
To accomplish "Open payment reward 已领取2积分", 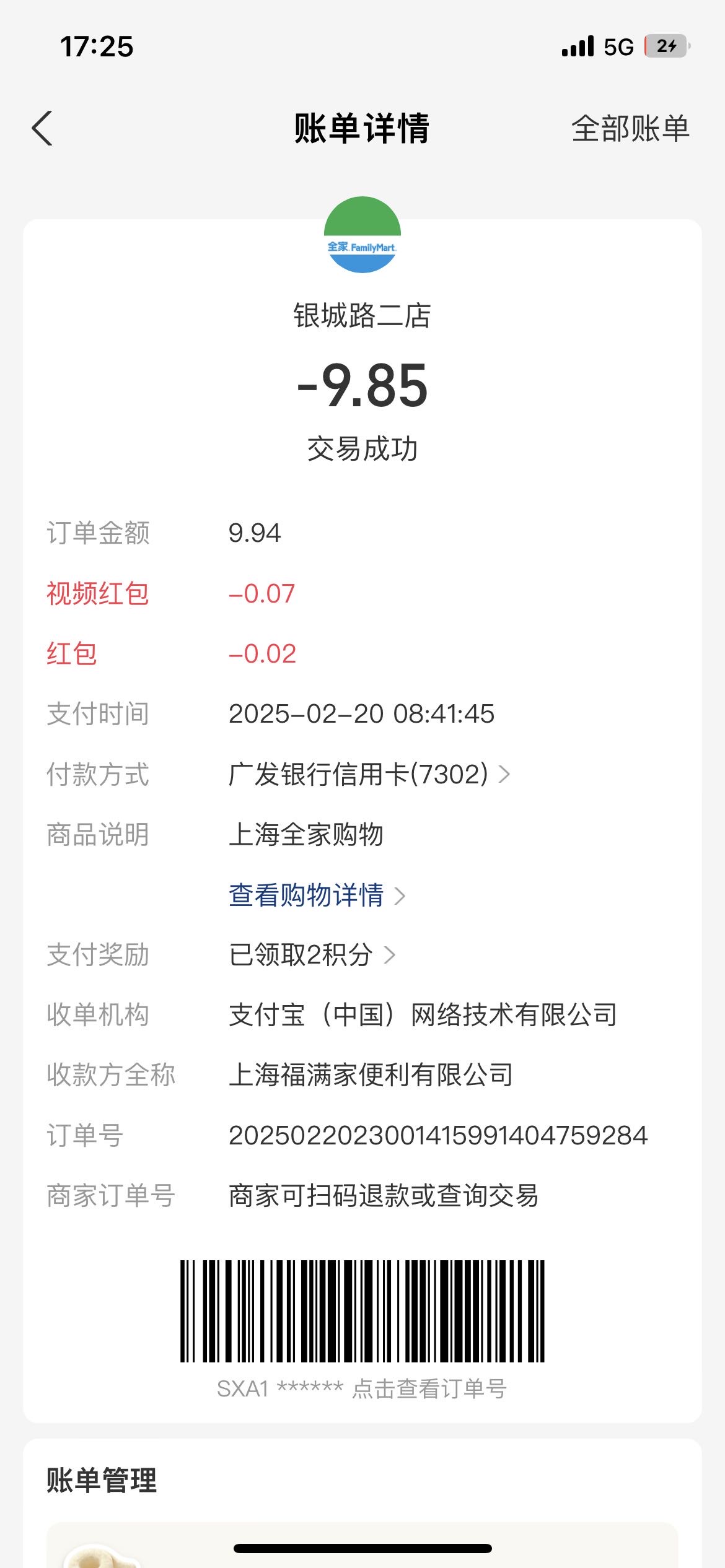I will pos(312,955).
